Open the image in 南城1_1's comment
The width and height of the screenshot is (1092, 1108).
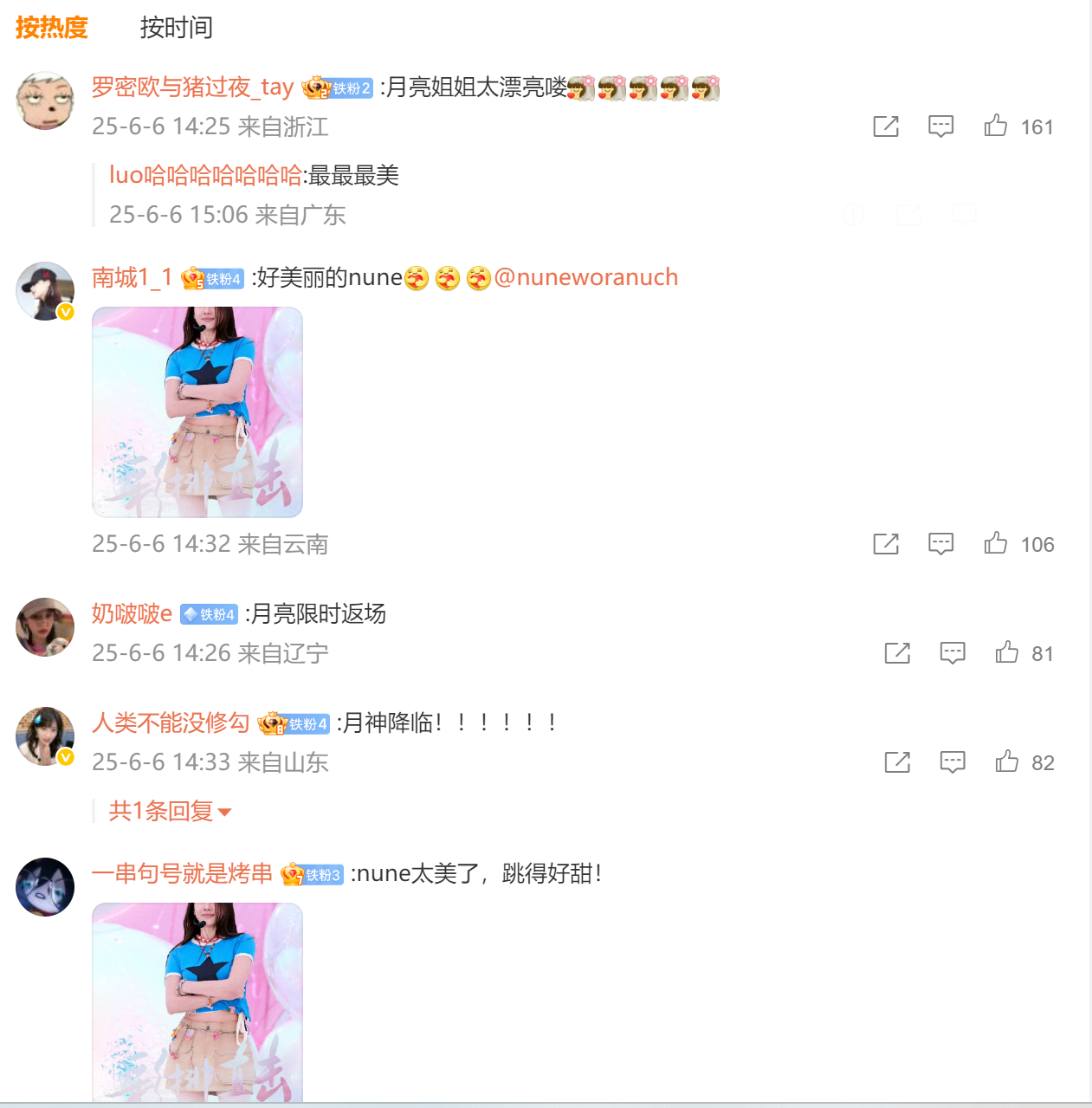click(197, 412)
